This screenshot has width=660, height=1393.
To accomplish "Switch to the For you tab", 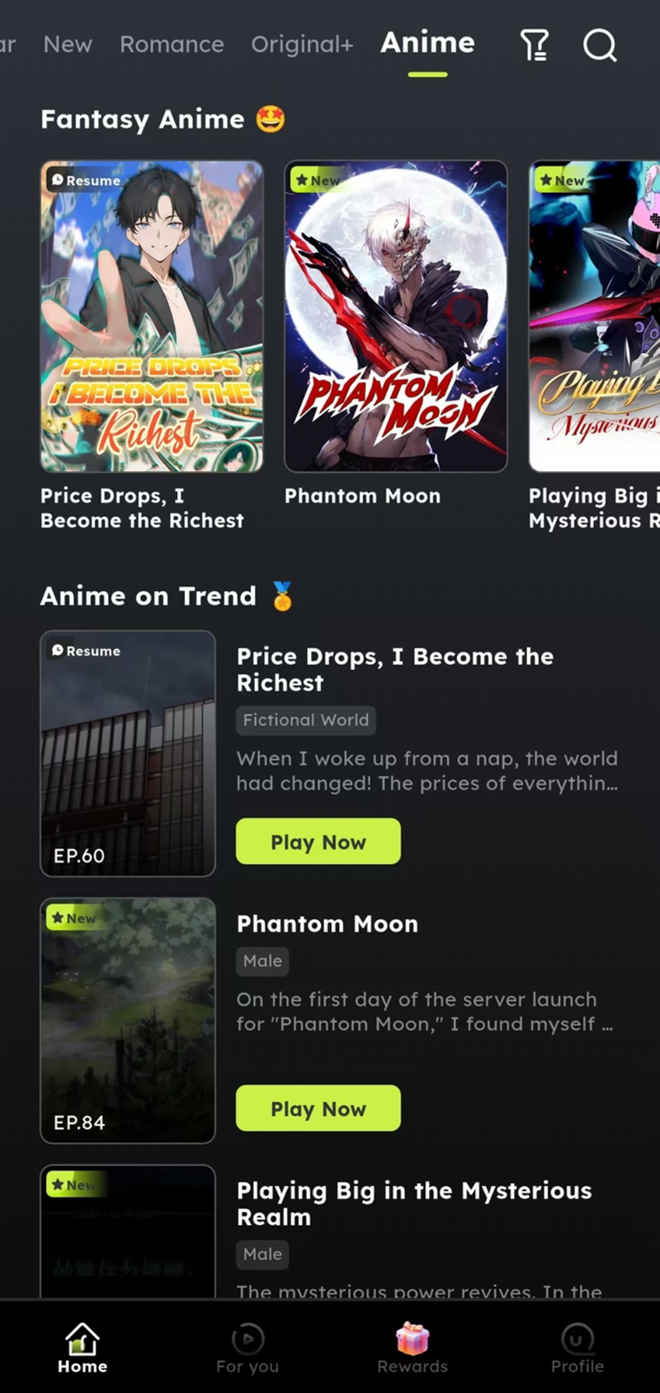I will 247,1349.
